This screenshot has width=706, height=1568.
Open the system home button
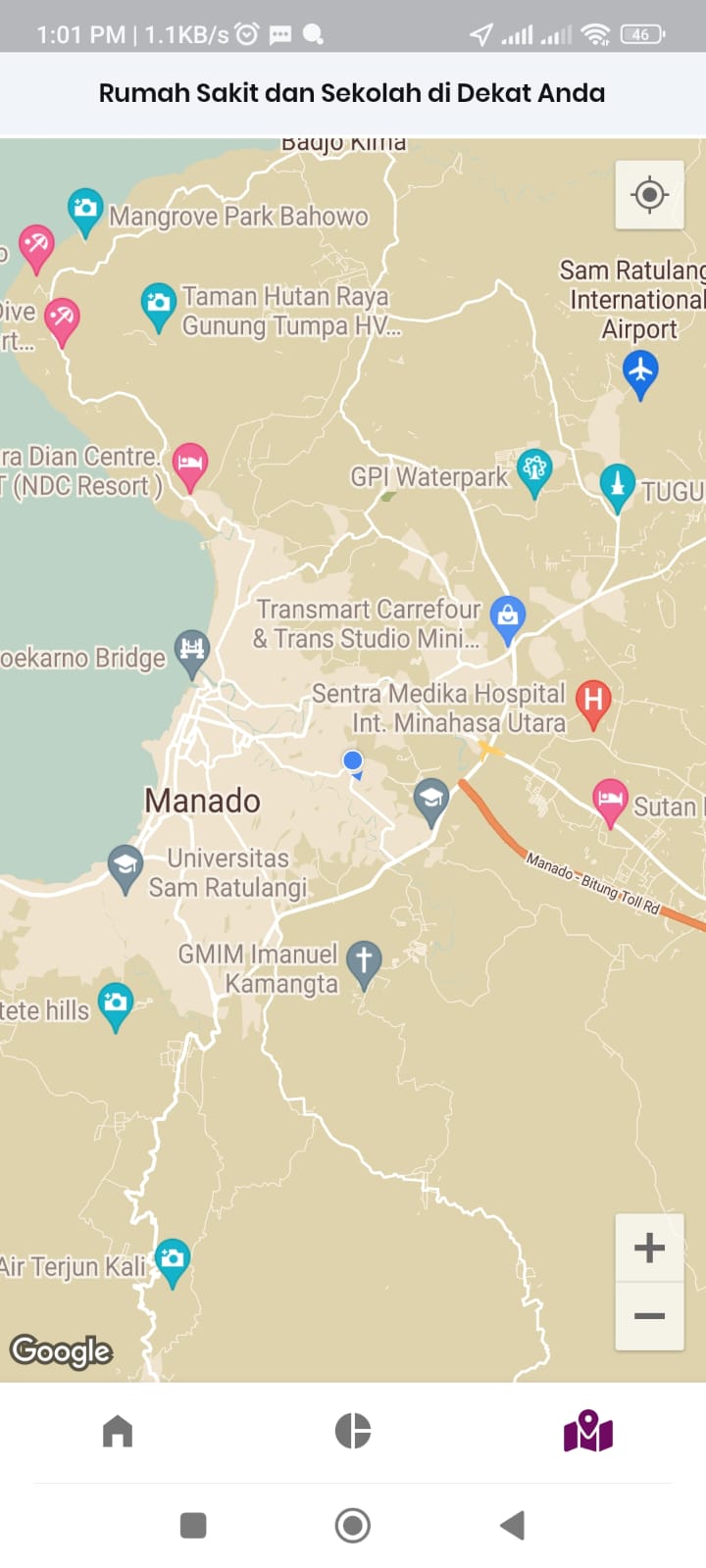tap(353, 1525)
